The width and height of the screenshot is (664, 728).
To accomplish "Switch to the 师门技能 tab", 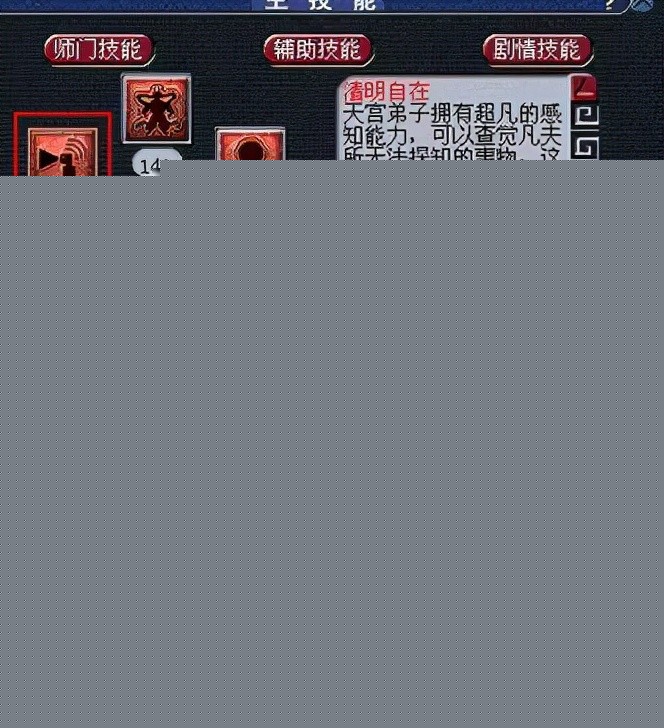I will [98, 49].
